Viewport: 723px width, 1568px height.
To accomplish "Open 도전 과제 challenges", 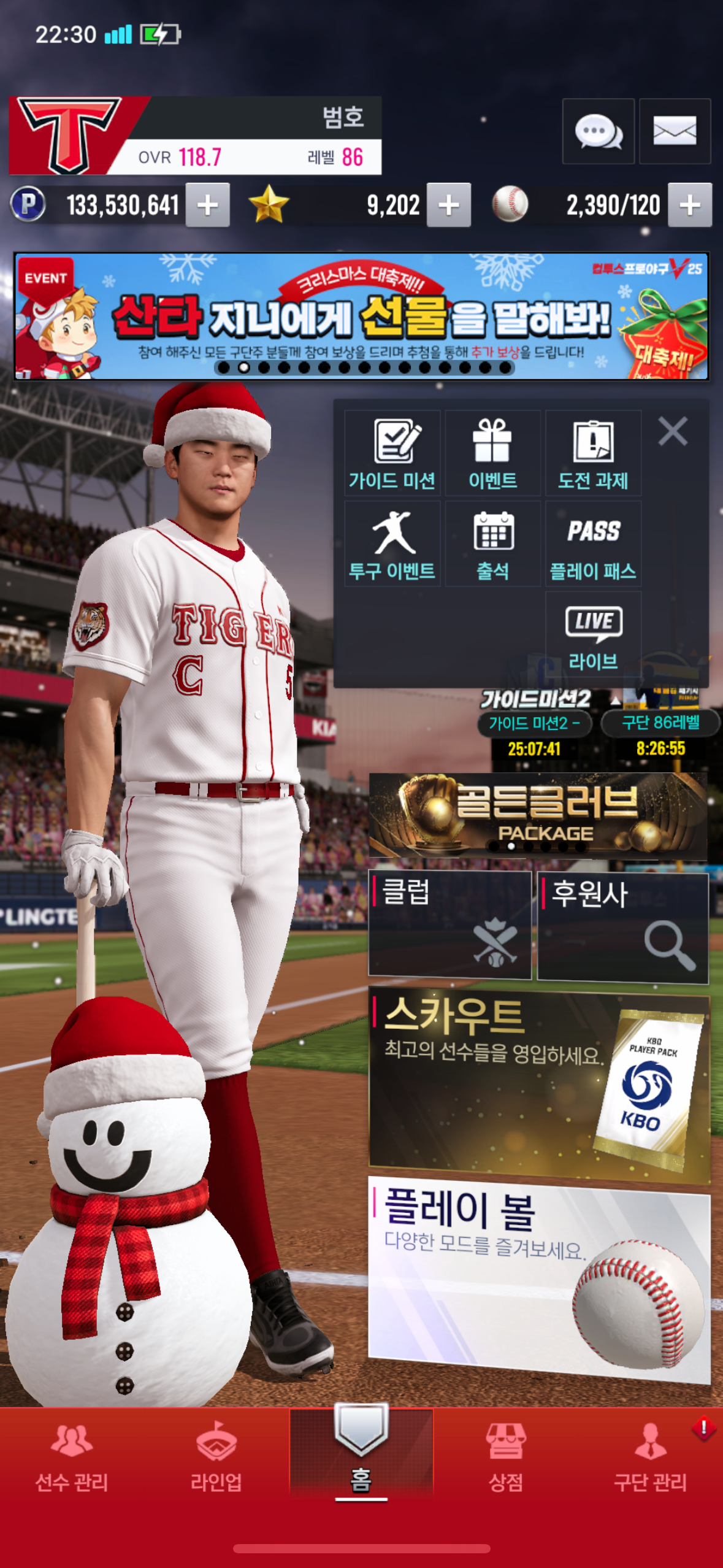I will point(593,454).
